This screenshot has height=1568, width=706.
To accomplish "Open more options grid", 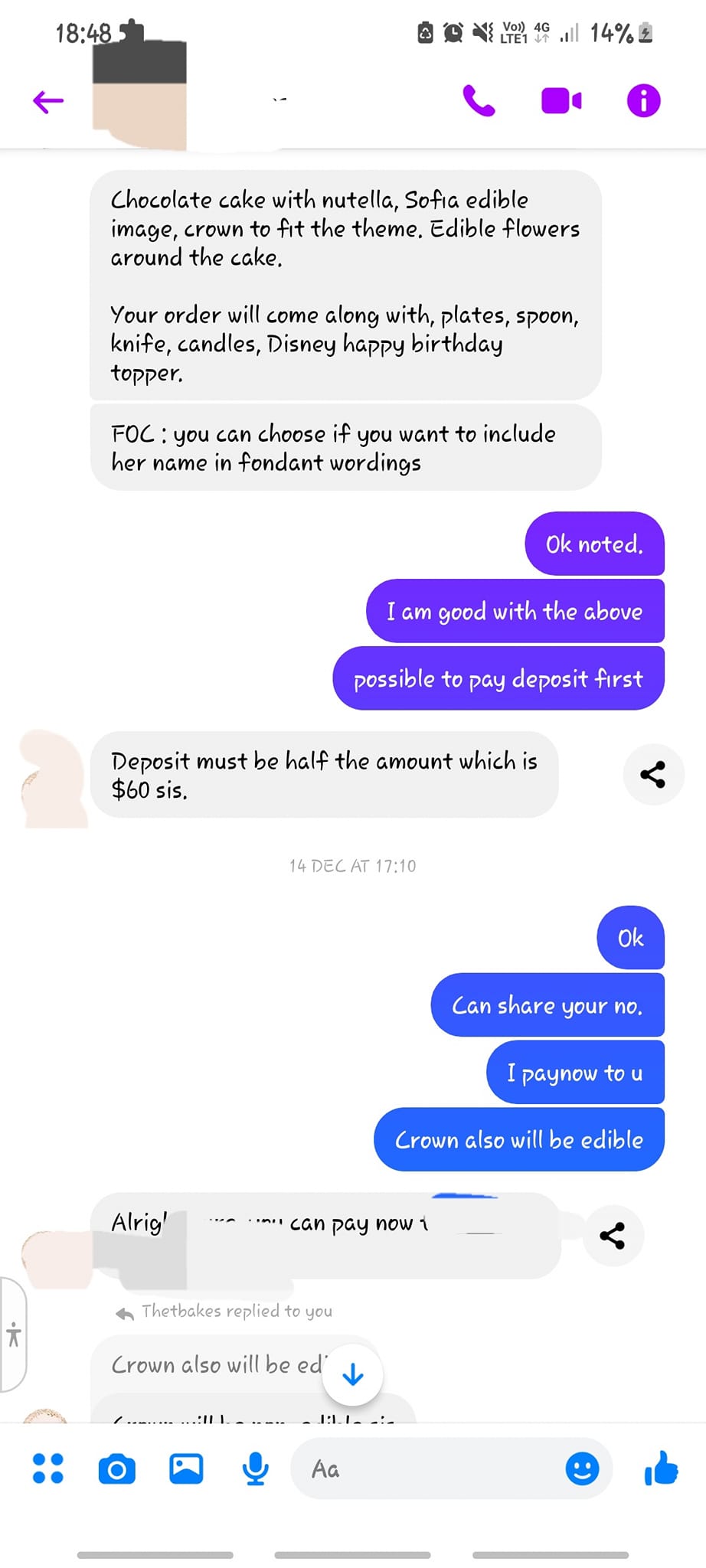I will (48, 1468).
